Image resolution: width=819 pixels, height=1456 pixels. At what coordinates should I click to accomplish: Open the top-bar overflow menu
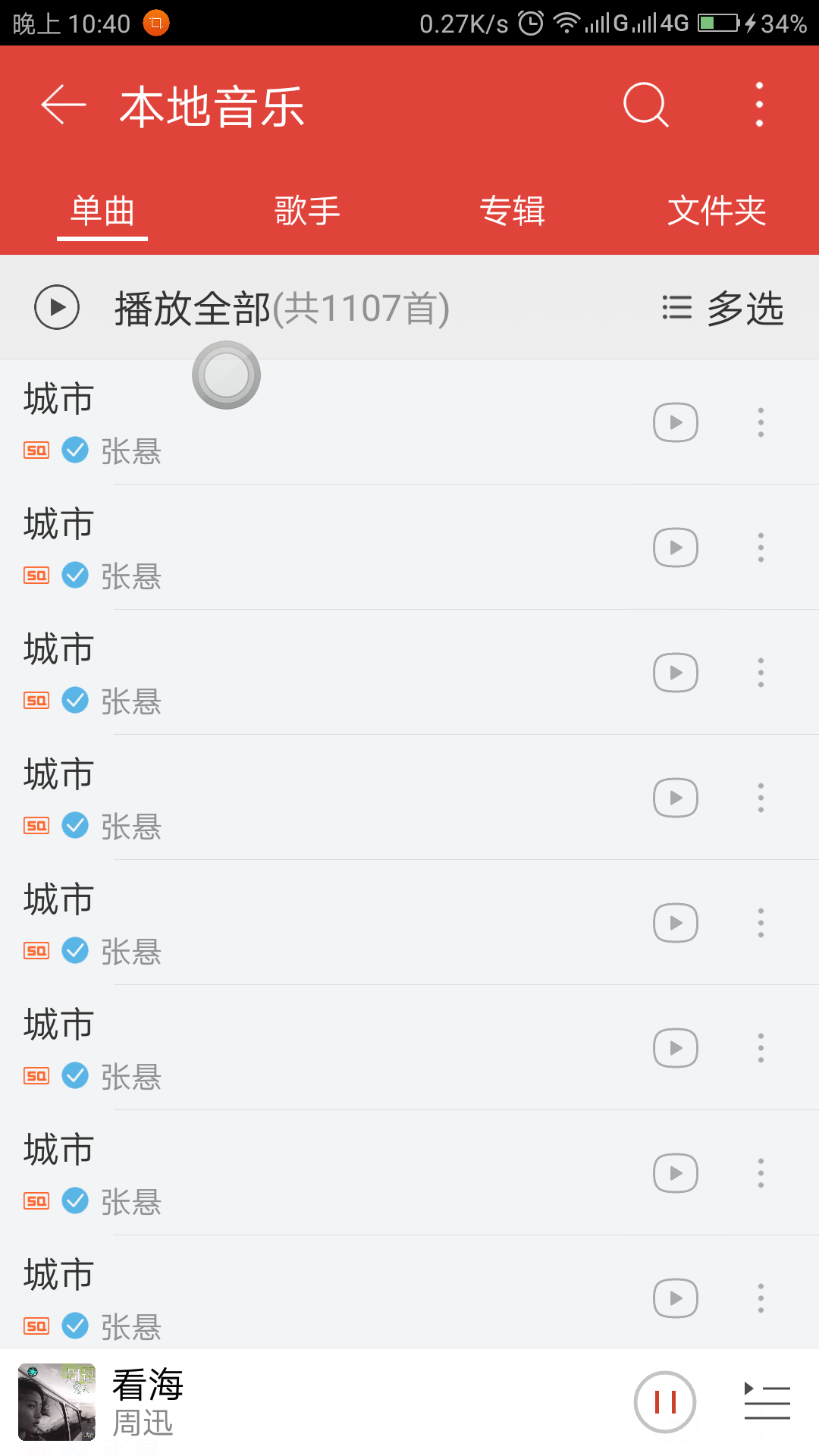(x=759, y=105)
